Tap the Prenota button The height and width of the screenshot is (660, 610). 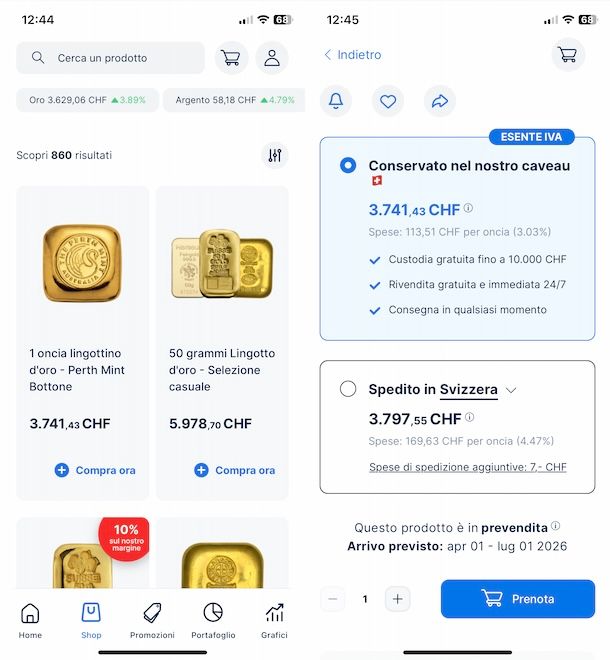click(518, 599)
